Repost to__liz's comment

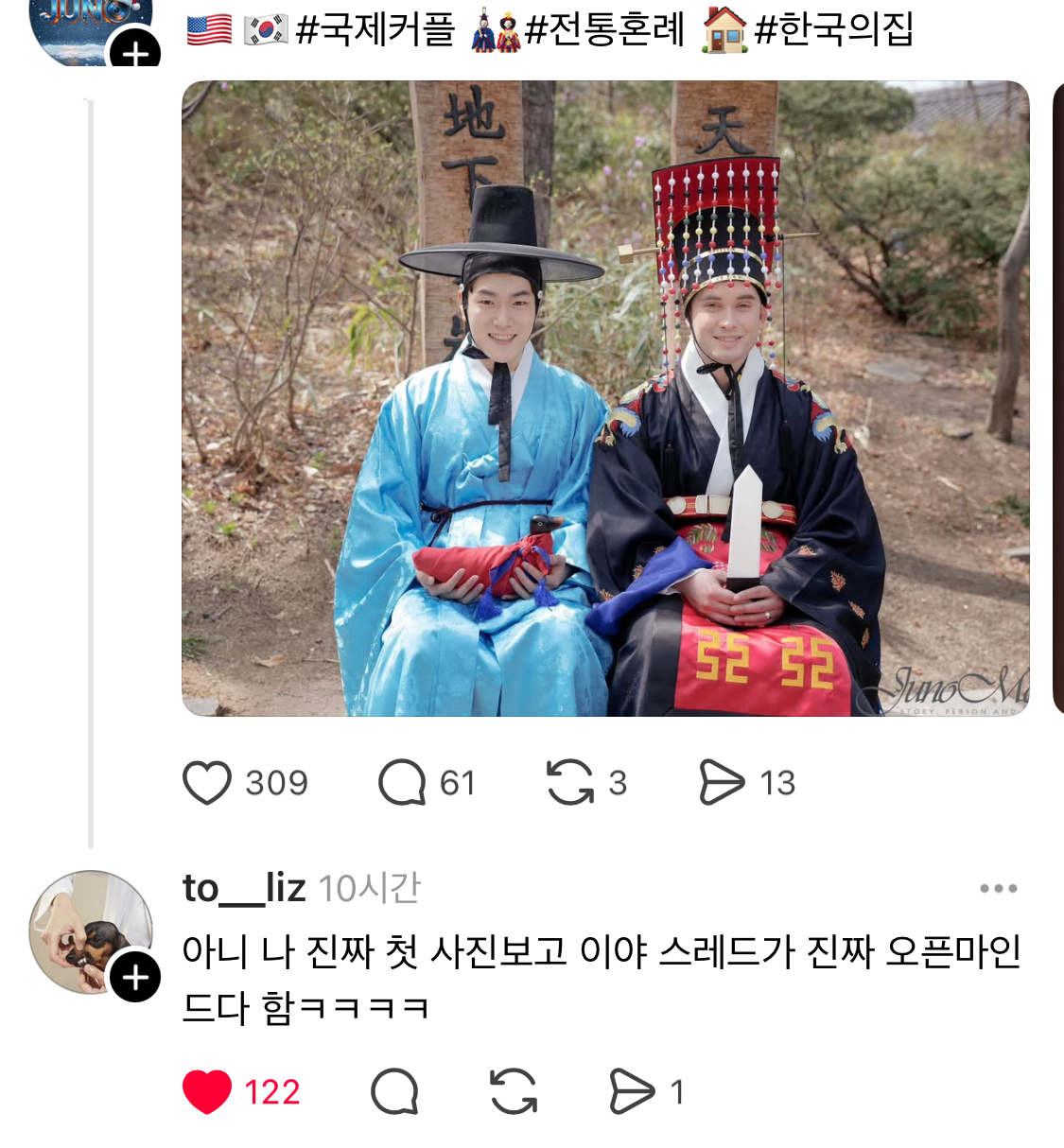(514, 1092)
